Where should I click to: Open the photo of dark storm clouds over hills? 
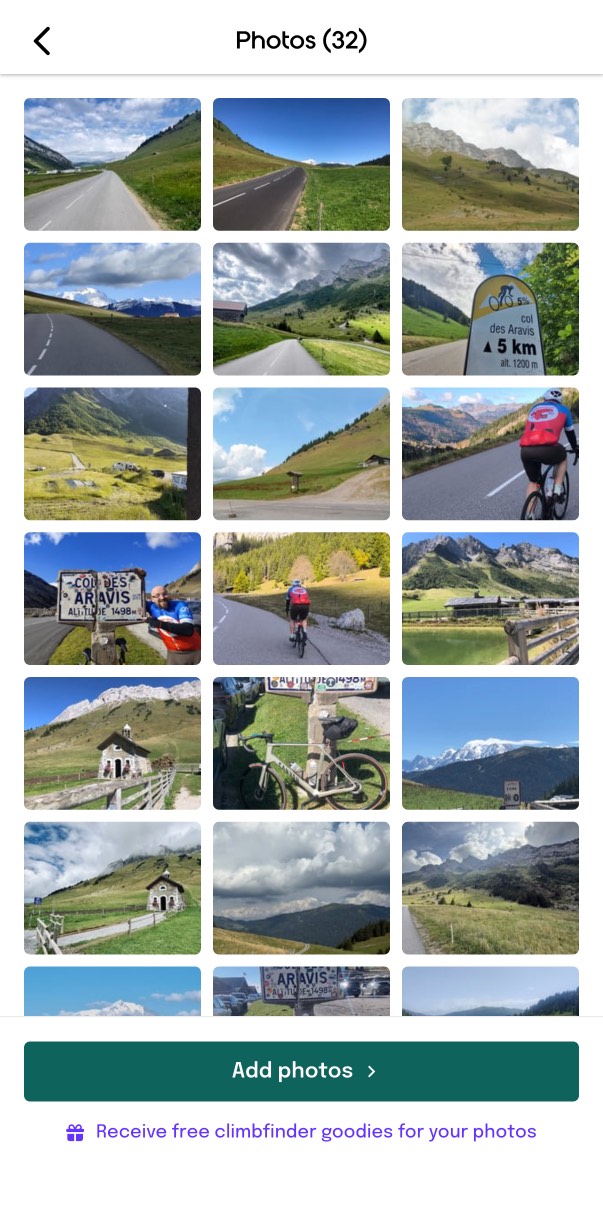click(x=301, y=888)
